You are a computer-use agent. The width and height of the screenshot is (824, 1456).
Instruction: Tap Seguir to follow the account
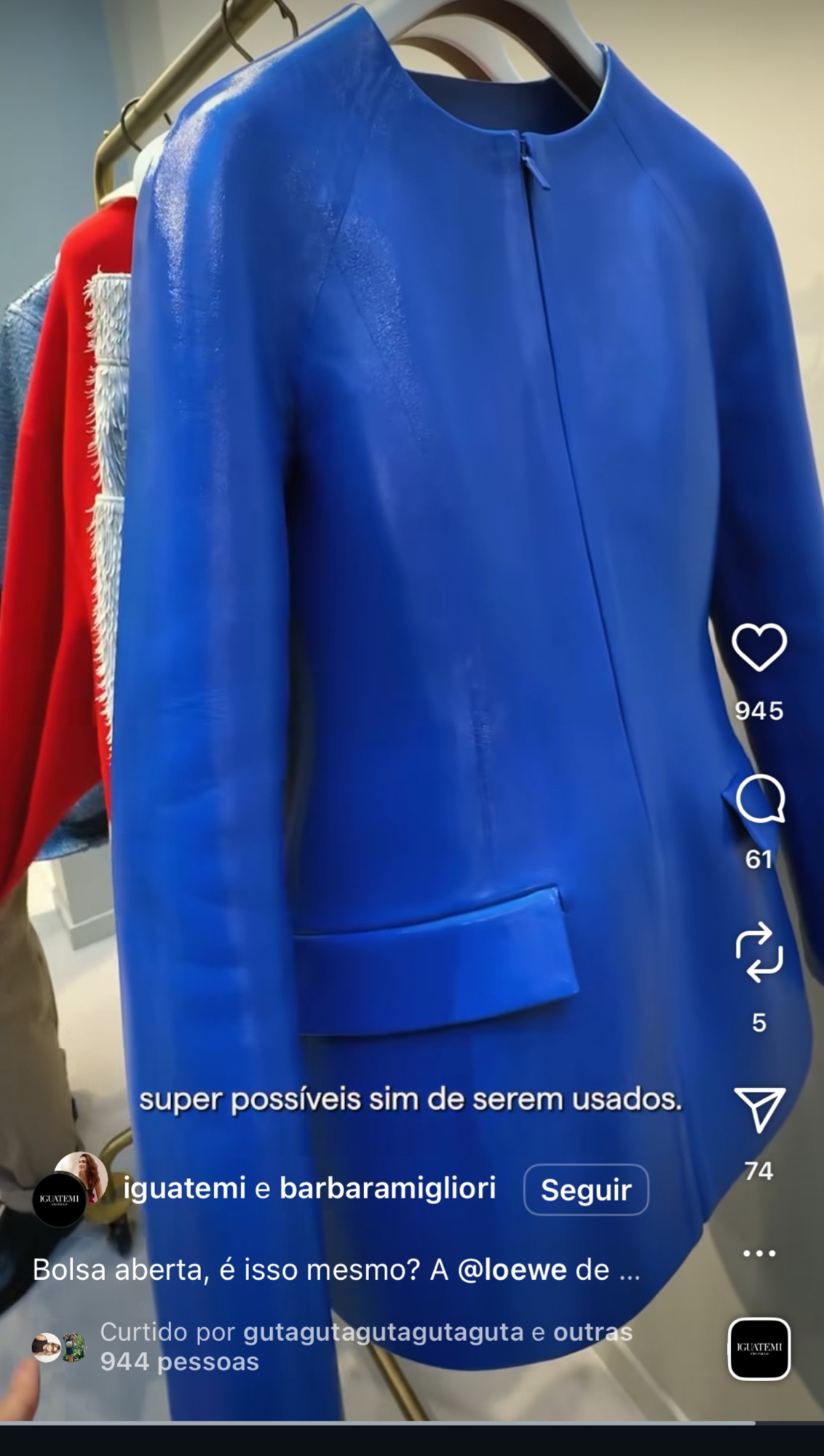point(586,1190)
